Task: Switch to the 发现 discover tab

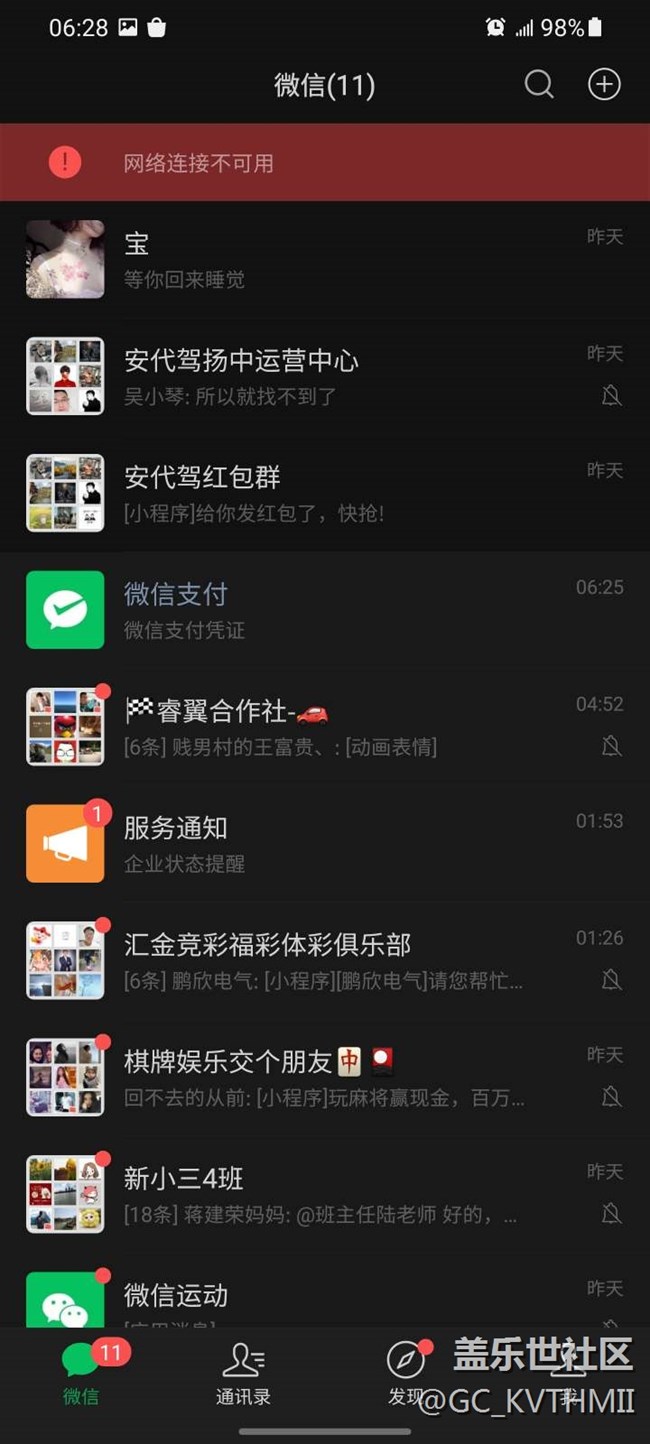Action: tap(405, 1375)
